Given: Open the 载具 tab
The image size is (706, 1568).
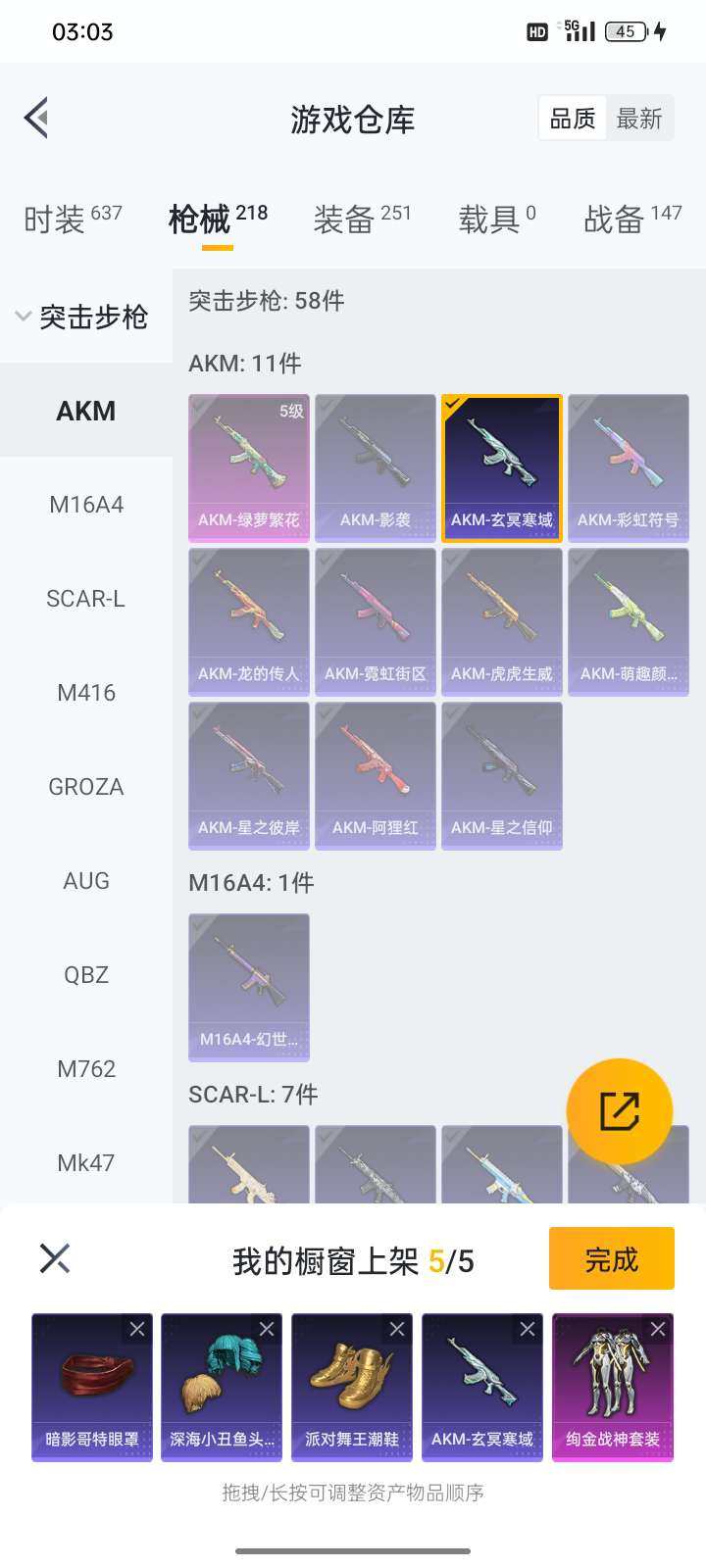Looking at the screenshot, I should click(x=496, y=218).
